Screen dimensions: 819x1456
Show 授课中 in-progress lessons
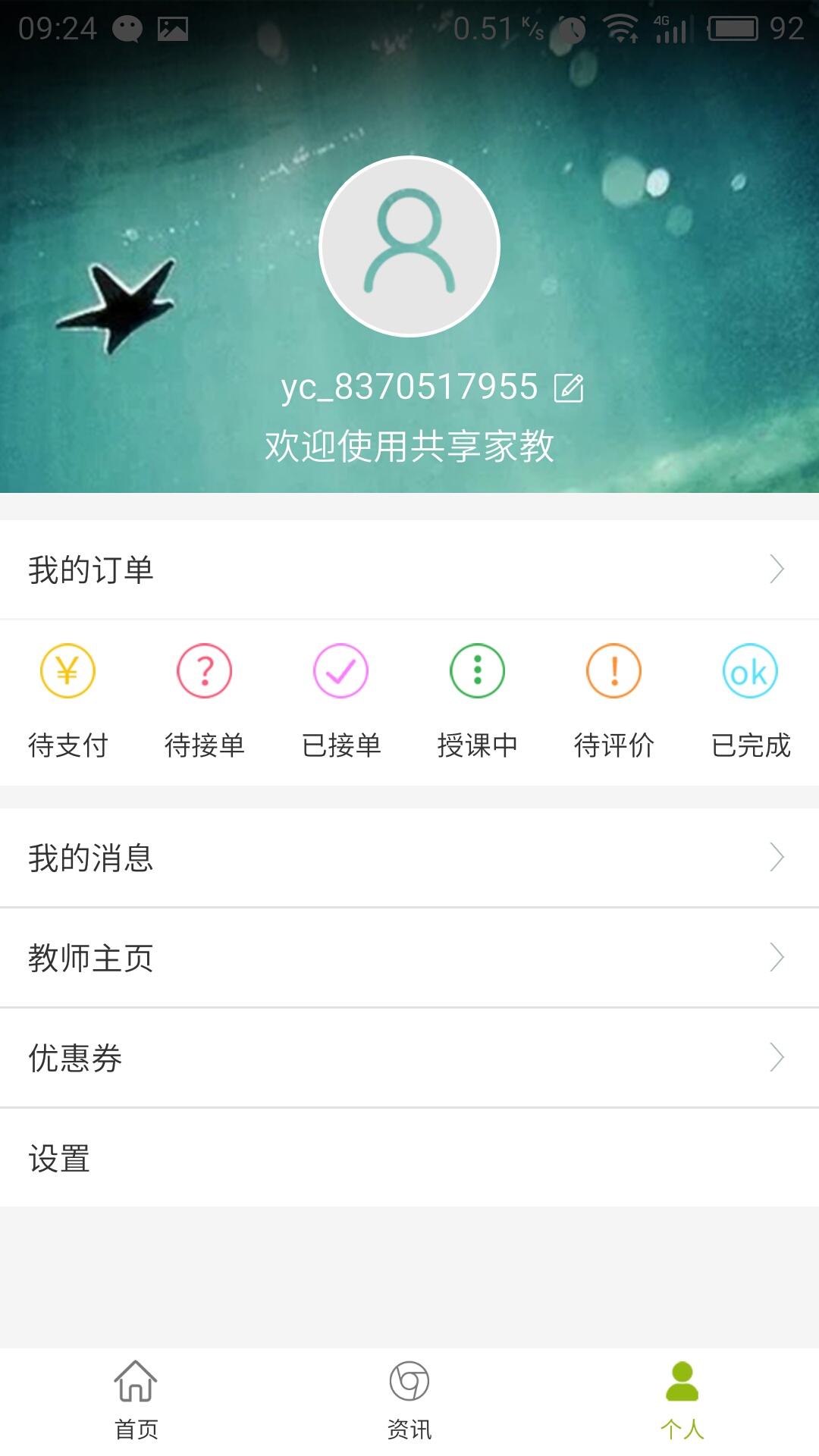tap(477, 701)
